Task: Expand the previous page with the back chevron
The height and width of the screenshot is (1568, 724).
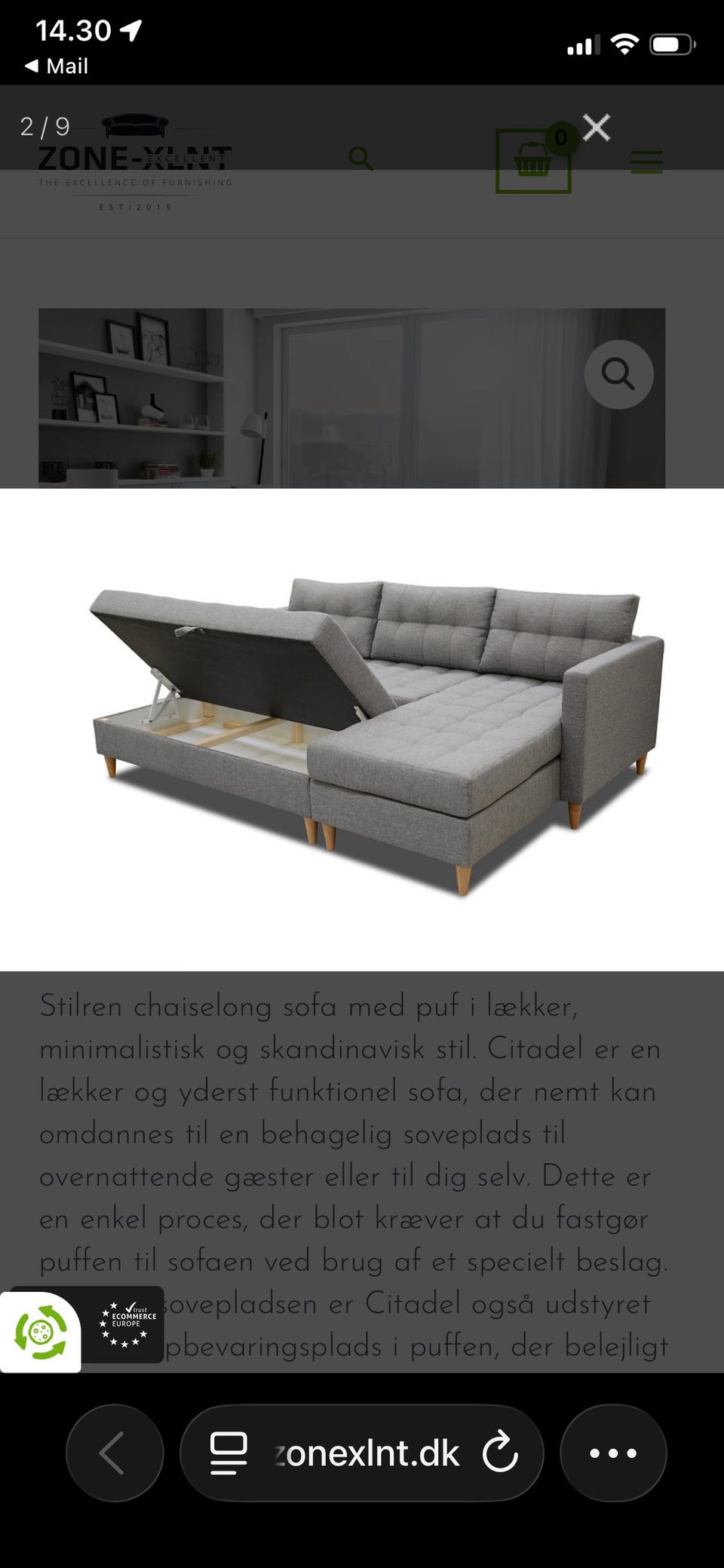Action: point(115,1454)
